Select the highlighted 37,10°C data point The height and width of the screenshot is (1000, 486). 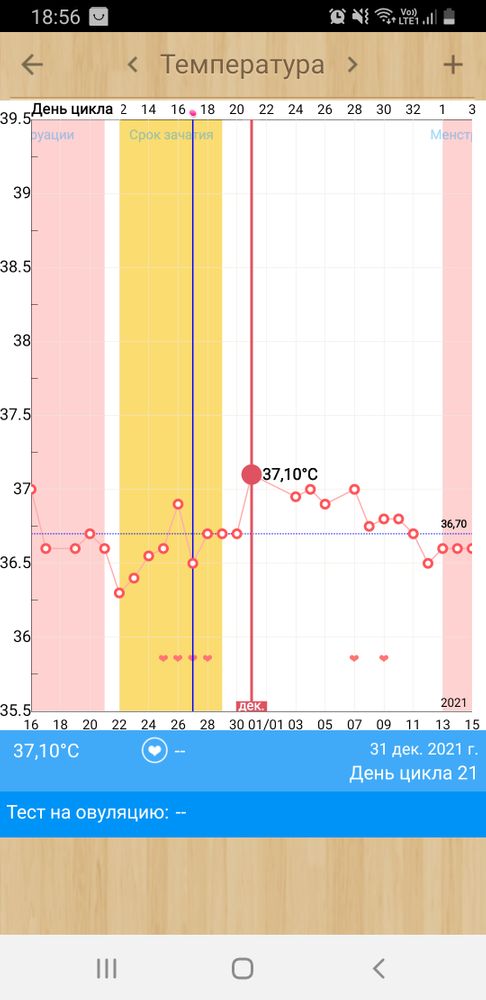pos(251,474)
